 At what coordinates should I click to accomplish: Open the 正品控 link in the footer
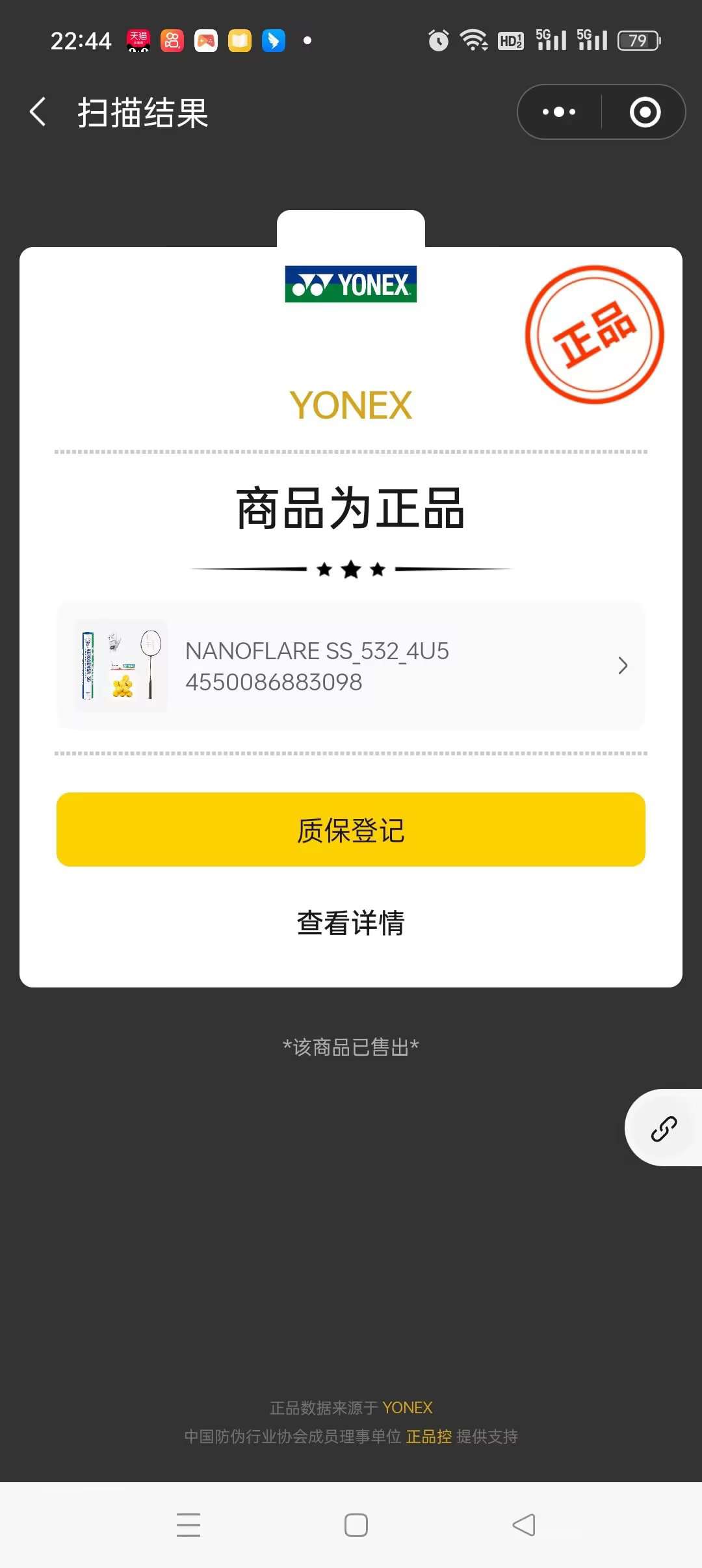click(x=428, y=1436)
